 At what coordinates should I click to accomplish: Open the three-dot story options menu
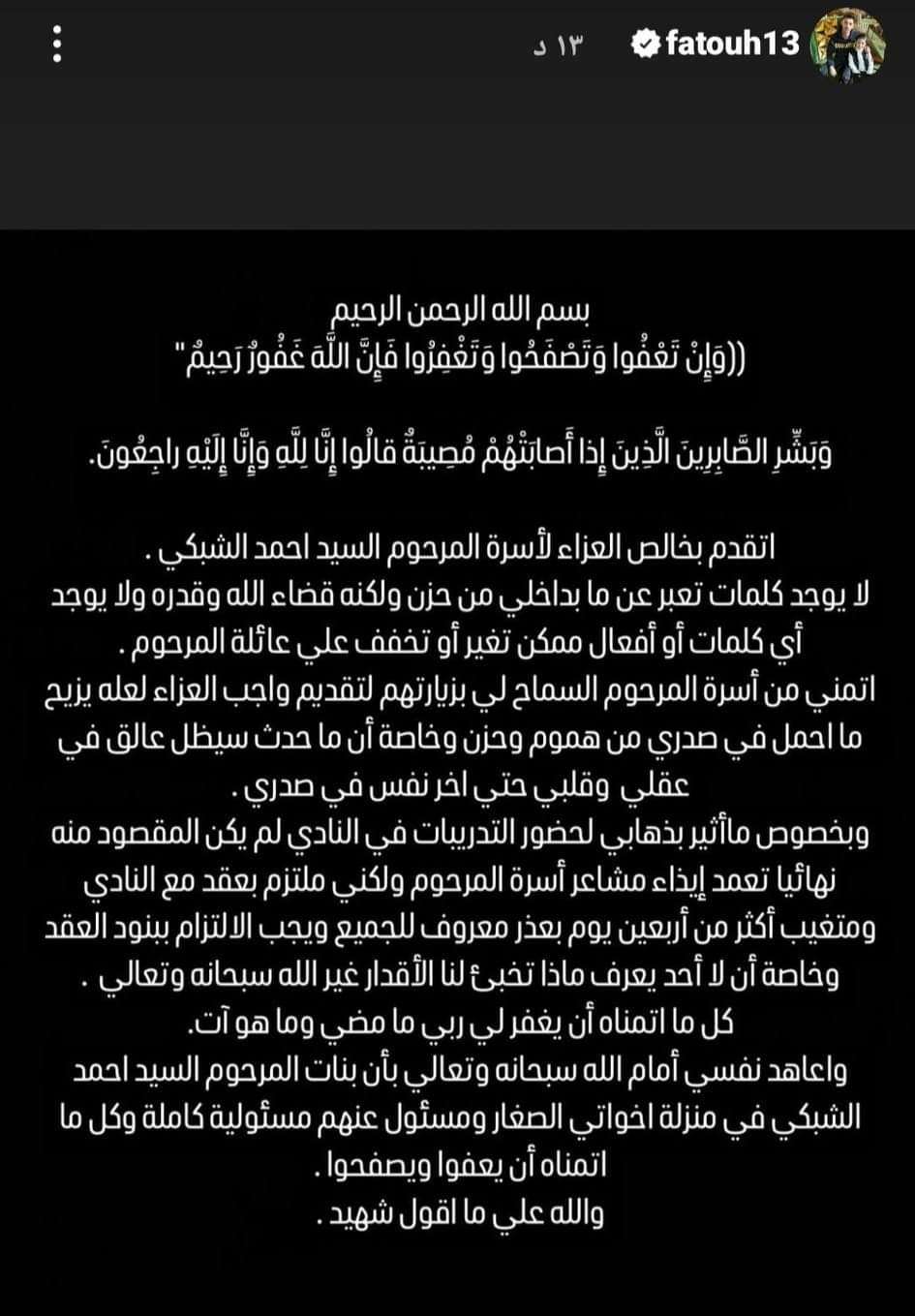(57, 45)
